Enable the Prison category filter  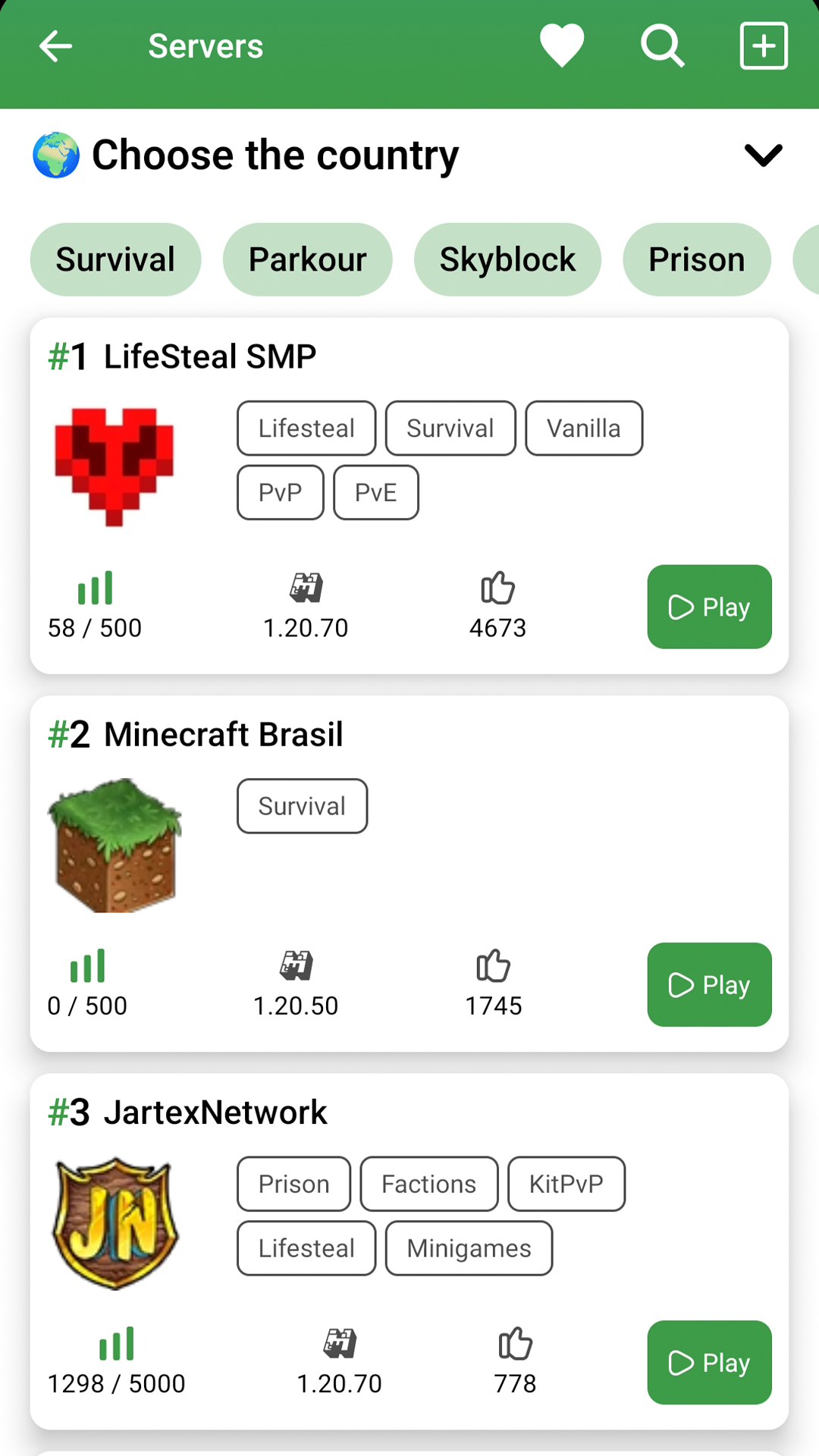coord(695,259)
